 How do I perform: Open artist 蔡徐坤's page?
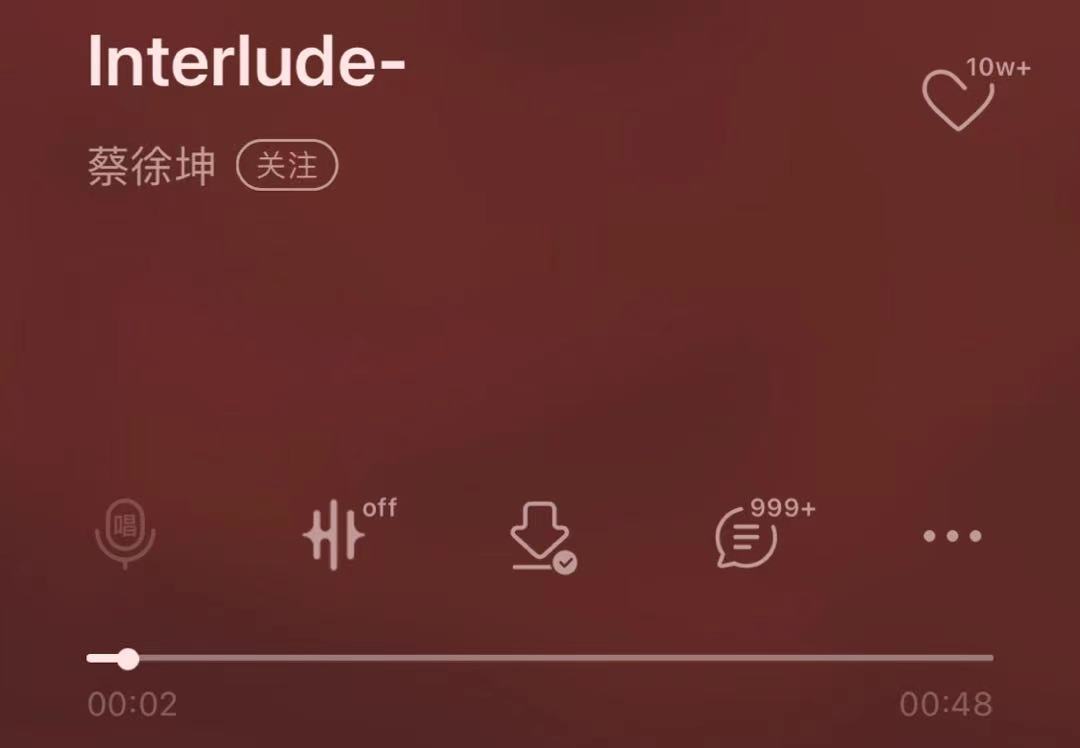151,166
